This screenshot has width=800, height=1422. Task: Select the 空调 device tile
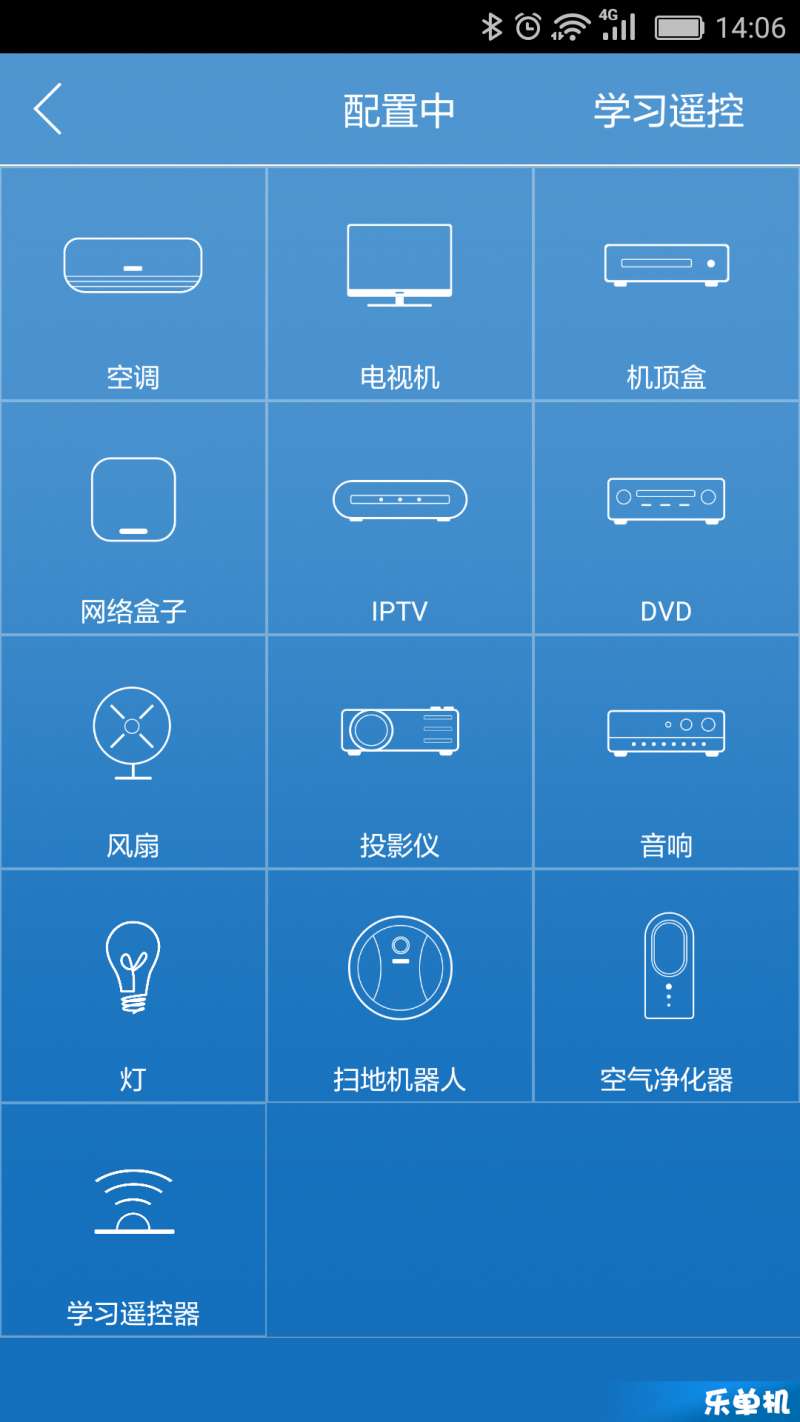(x=133, y=284)
